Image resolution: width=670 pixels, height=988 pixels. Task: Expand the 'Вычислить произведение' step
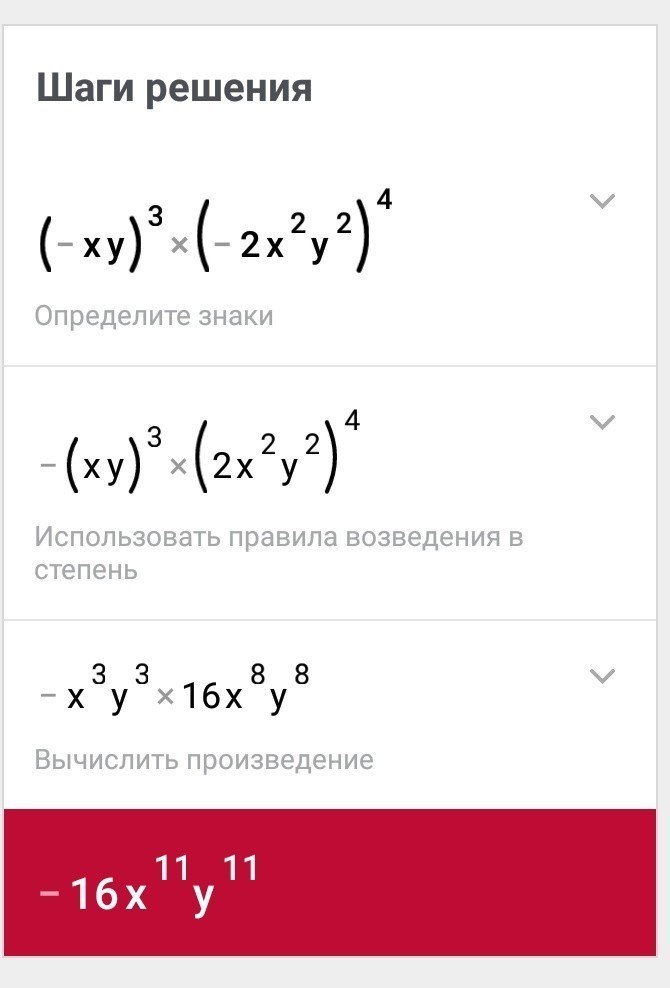601,676
